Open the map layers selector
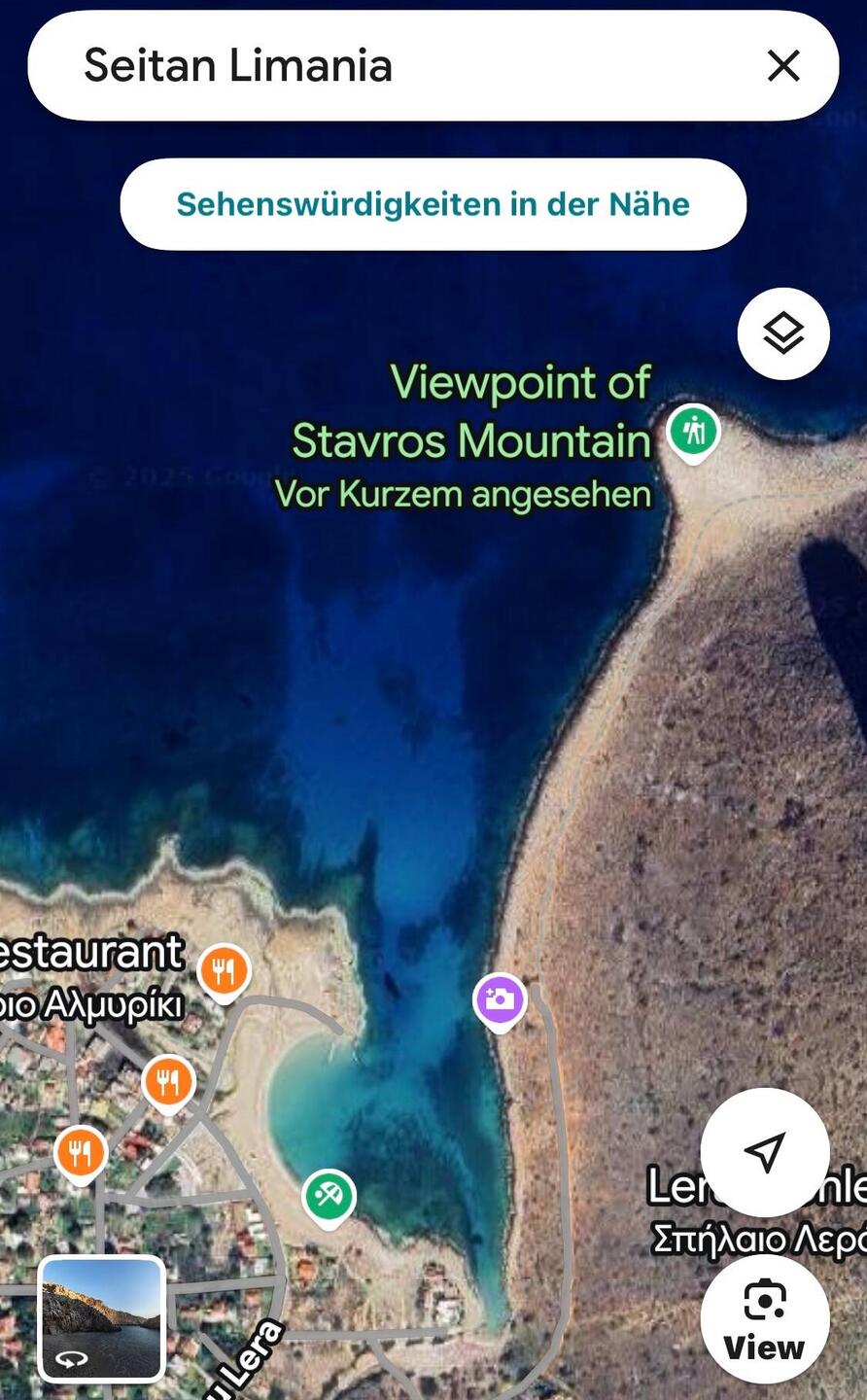This screenshot has height=1400, width=867. click(x=783, y=333)
